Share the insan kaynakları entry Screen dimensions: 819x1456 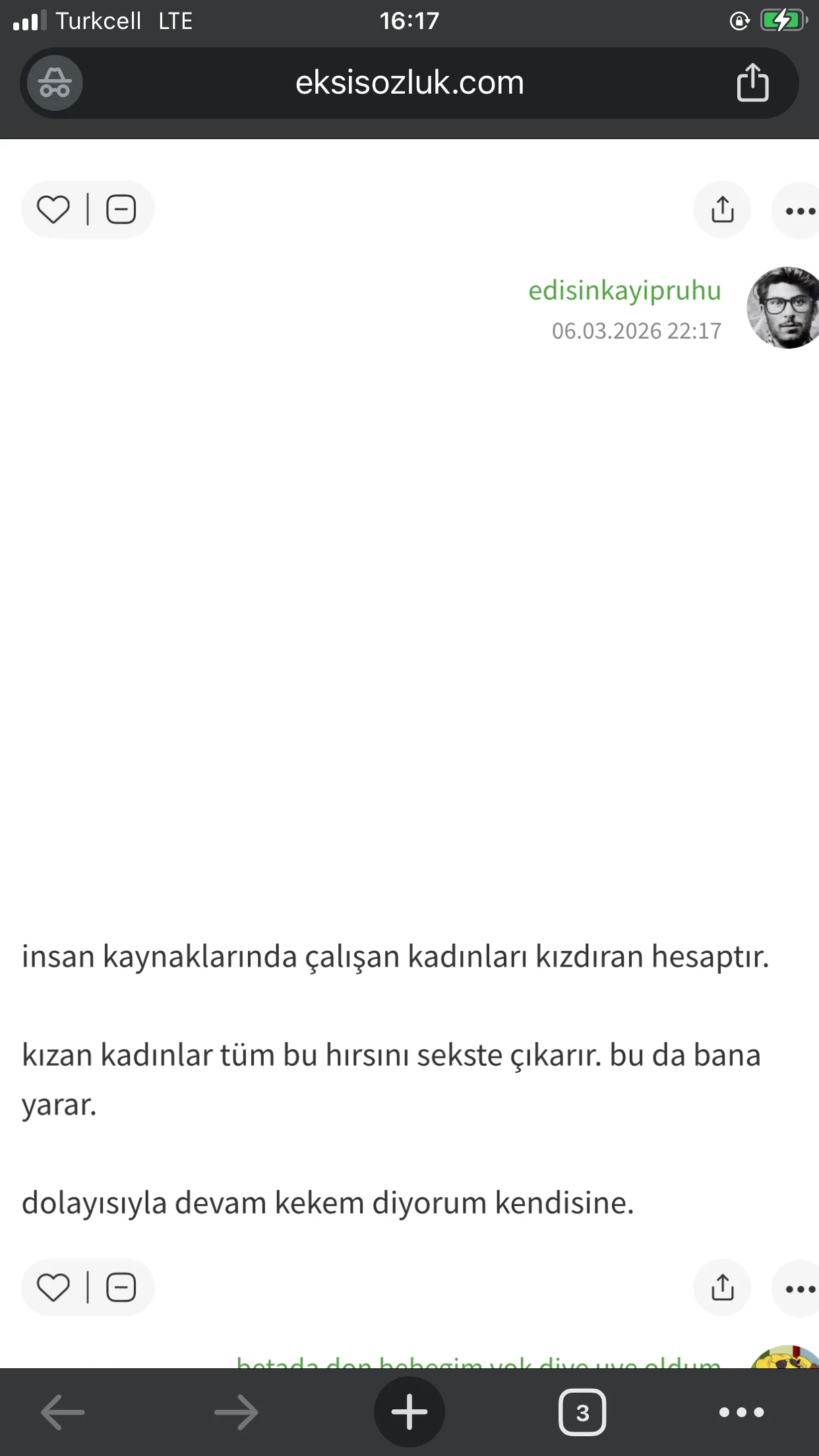722,1288
